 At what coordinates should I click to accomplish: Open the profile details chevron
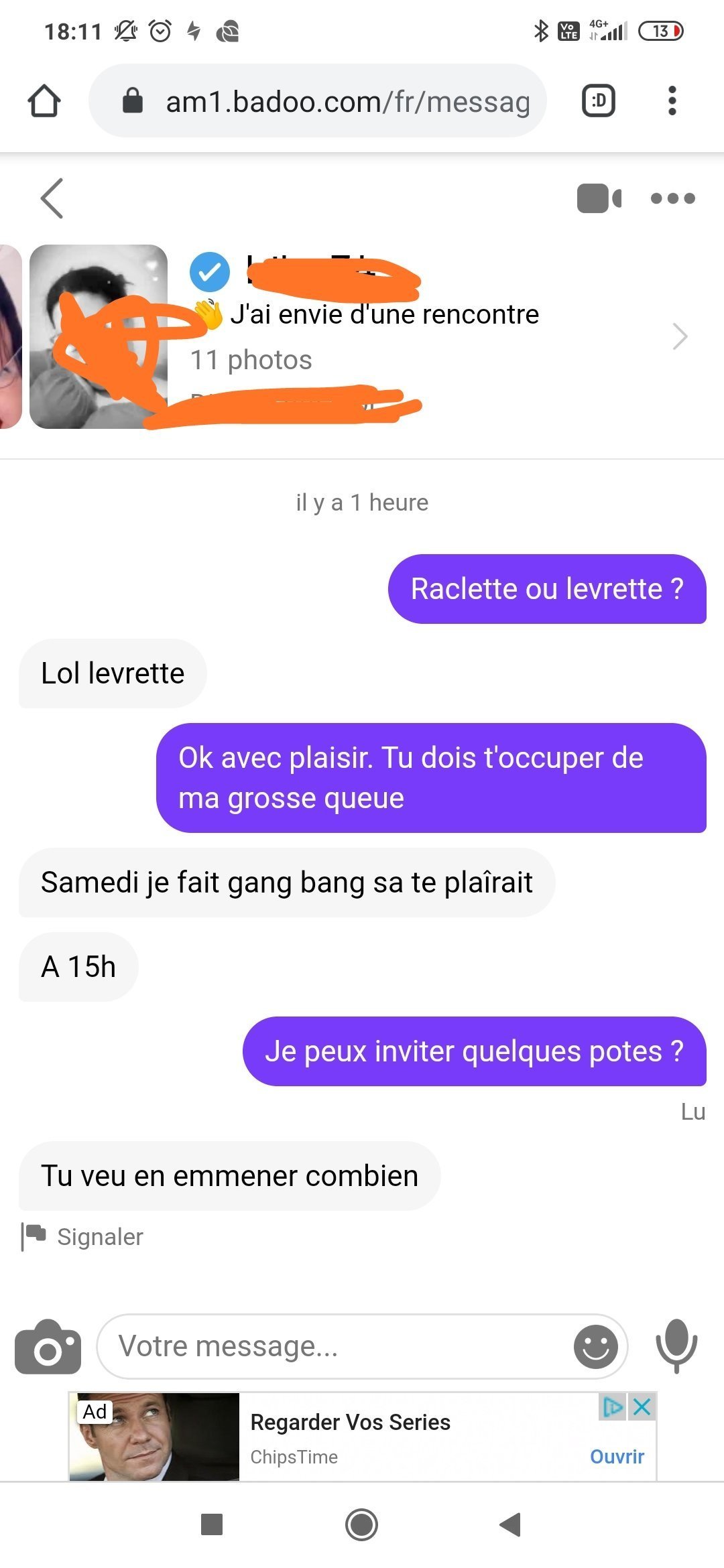click(680, 336)
